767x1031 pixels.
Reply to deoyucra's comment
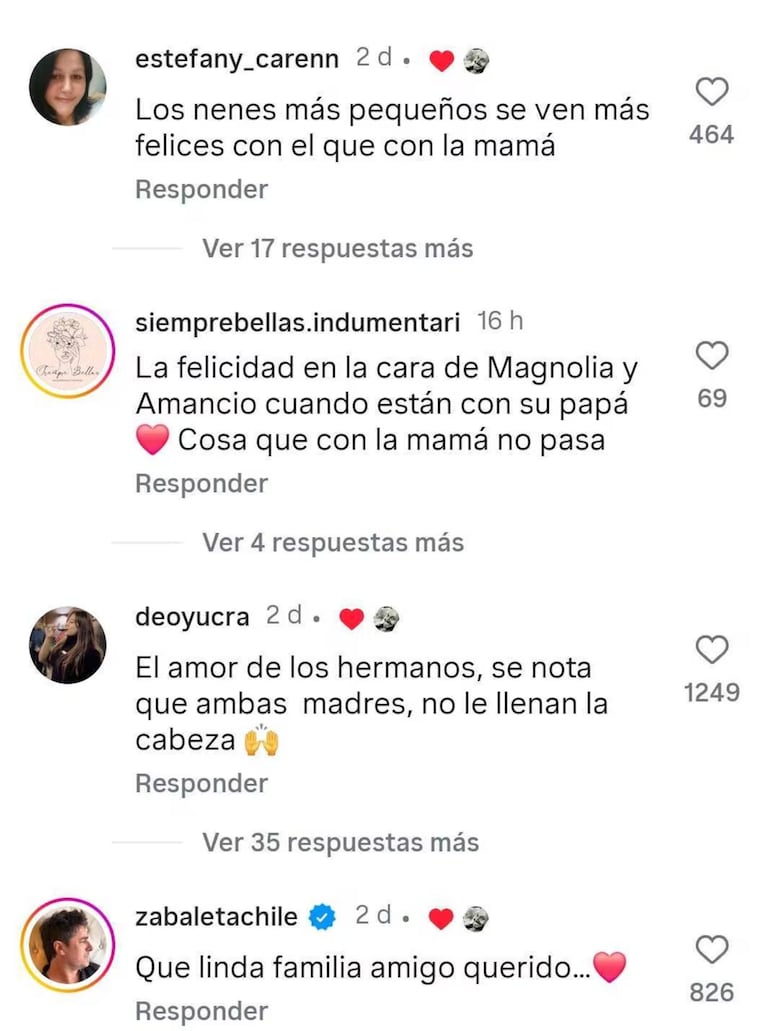(201, 783)
